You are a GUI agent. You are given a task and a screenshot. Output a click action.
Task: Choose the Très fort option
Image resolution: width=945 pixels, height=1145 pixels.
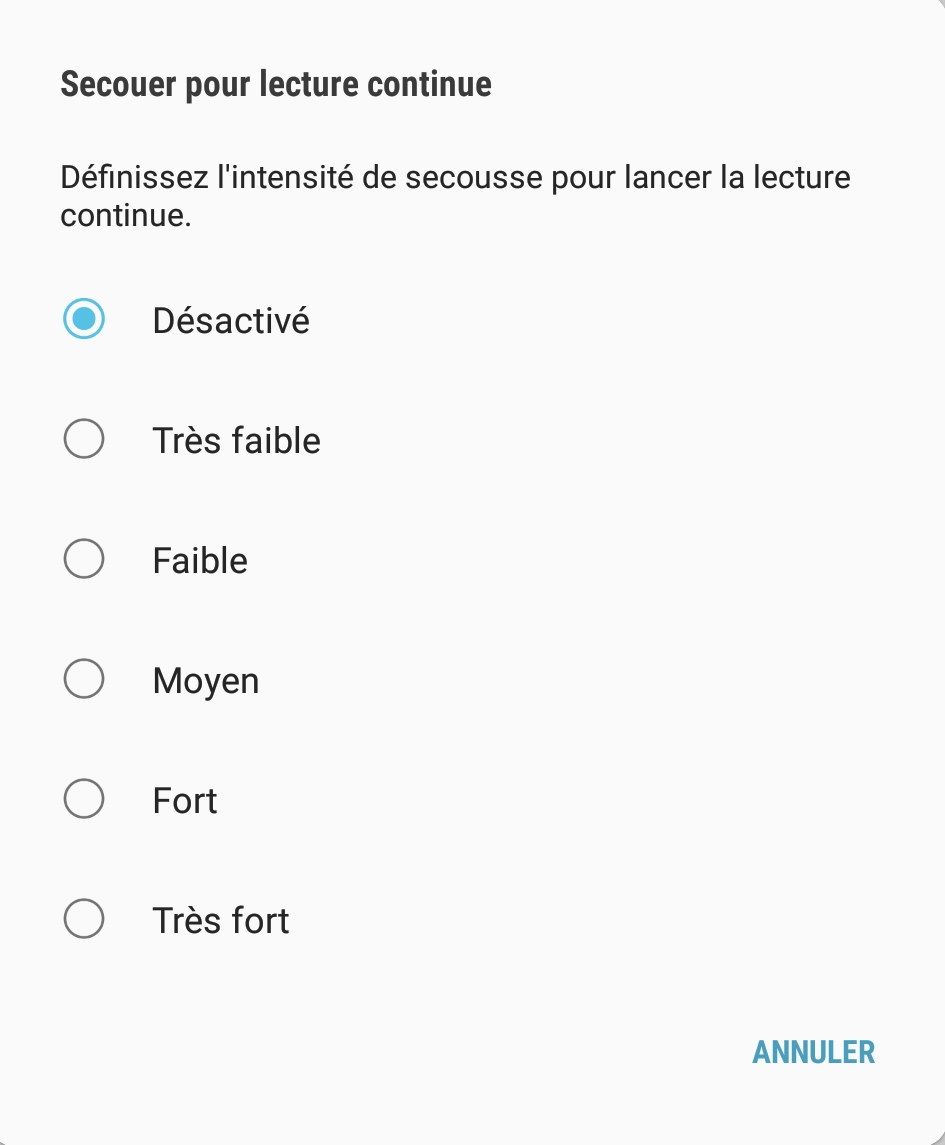[84, 920]
